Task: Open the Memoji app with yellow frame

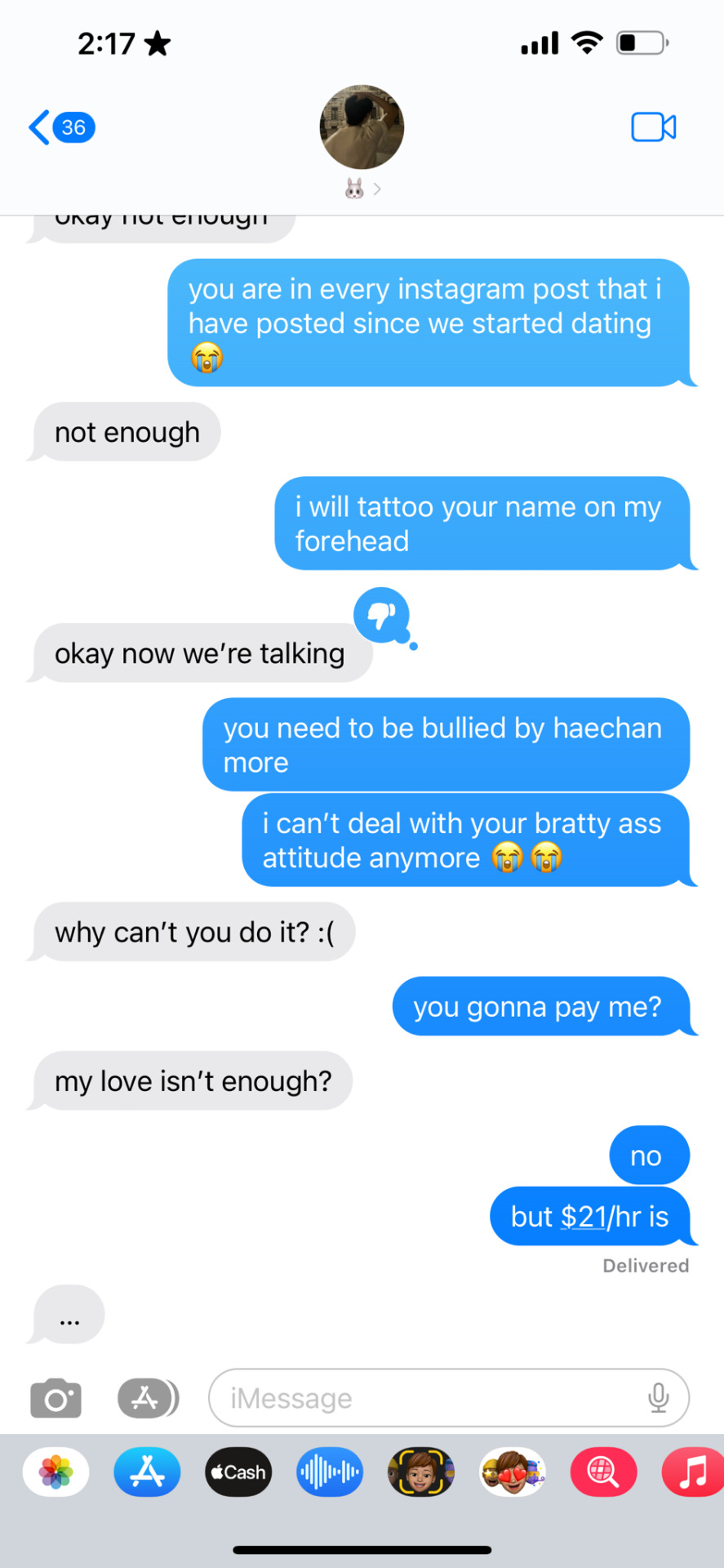Action: [x=420, y=1472]
